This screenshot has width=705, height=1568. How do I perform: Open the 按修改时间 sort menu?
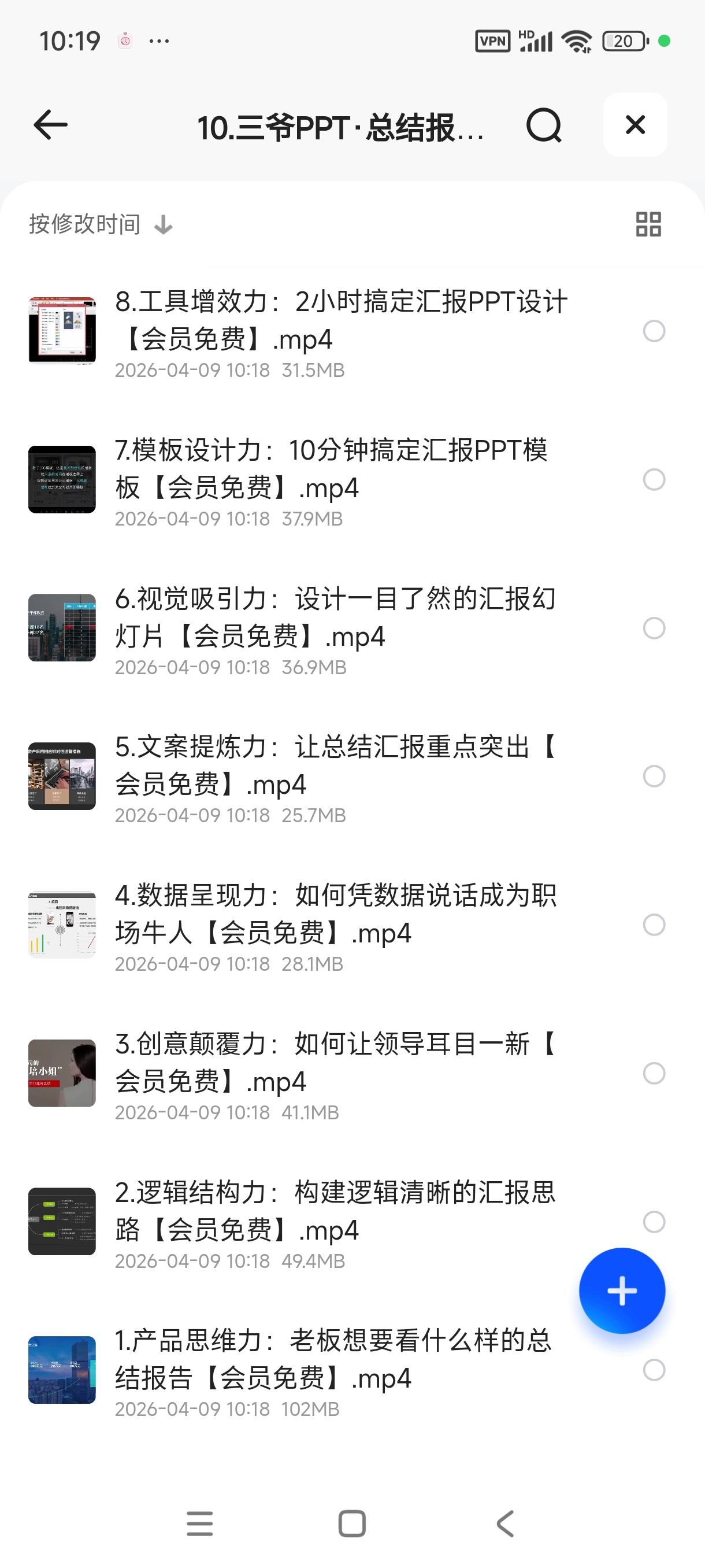(83, 224)
